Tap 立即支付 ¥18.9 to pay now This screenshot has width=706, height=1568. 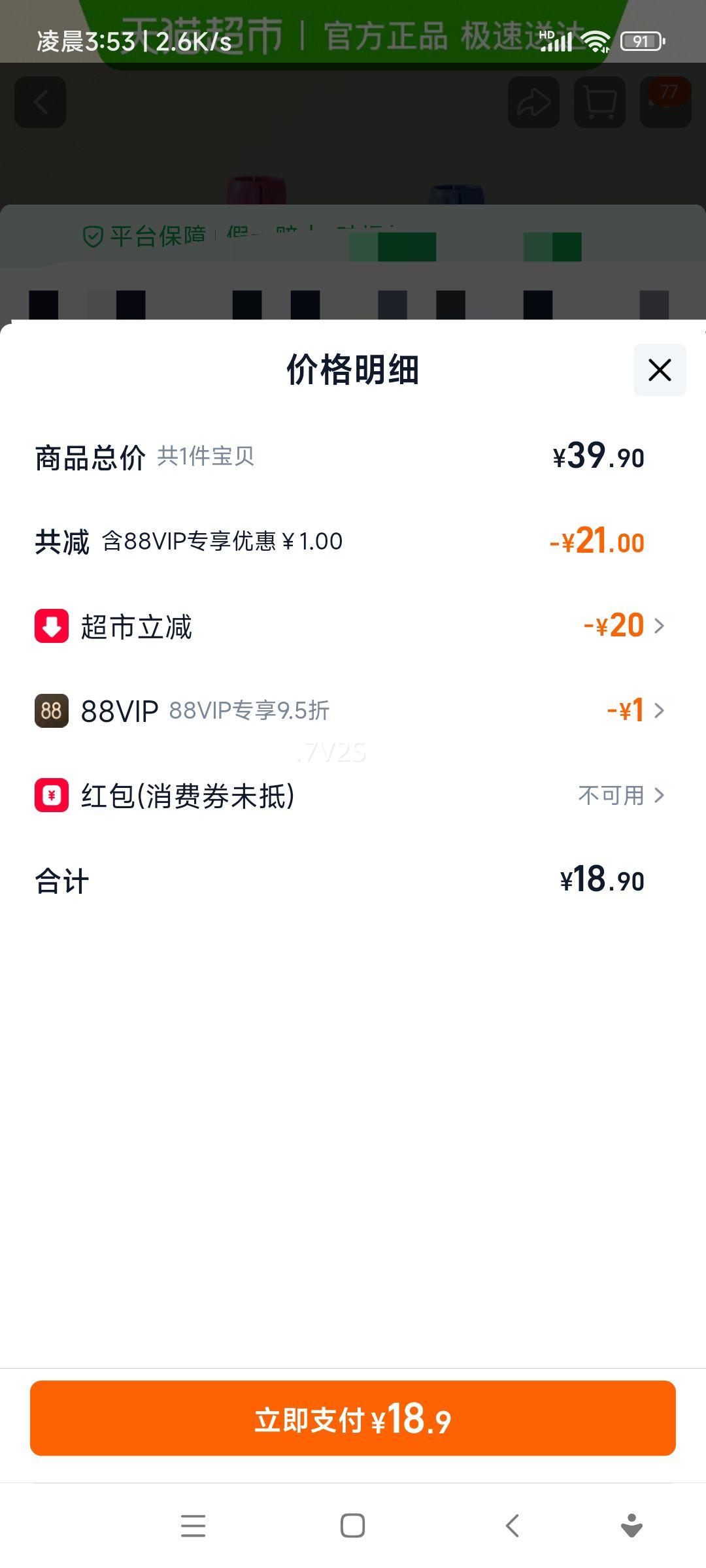point(353,1419)
